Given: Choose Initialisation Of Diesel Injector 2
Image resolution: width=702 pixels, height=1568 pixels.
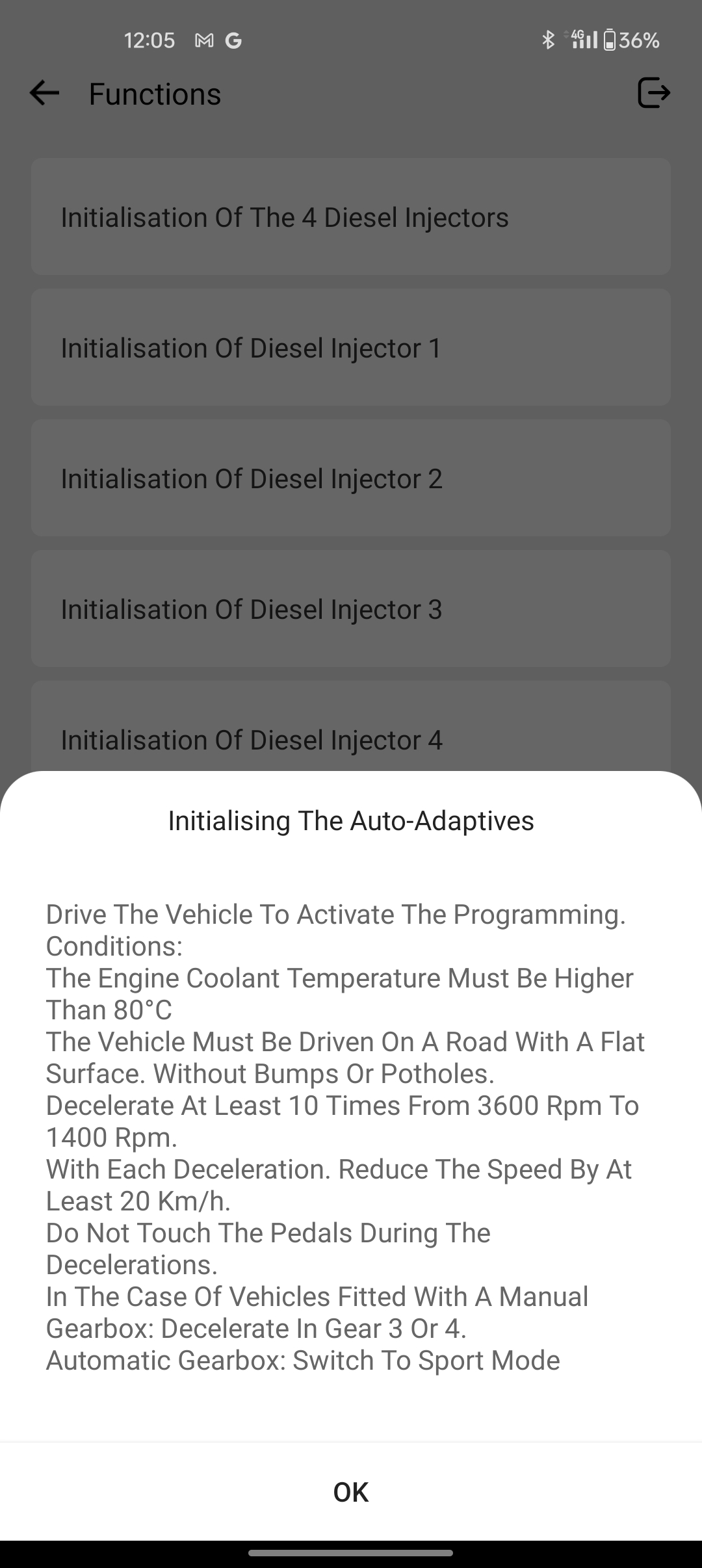Looking at the screenshot, I should 351,478.
